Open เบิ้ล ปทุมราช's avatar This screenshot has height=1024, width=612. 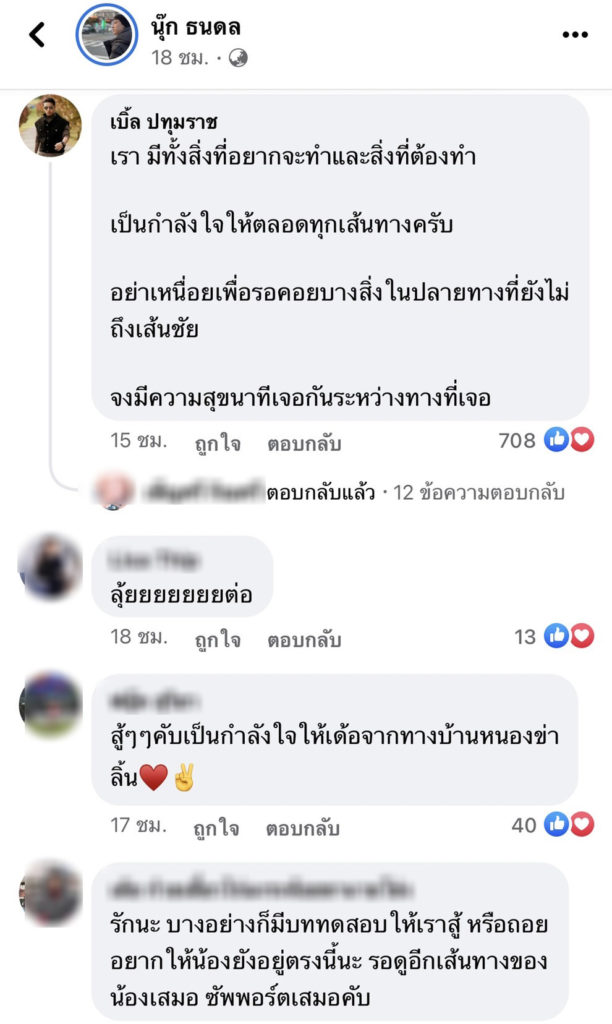pos(50,126)
